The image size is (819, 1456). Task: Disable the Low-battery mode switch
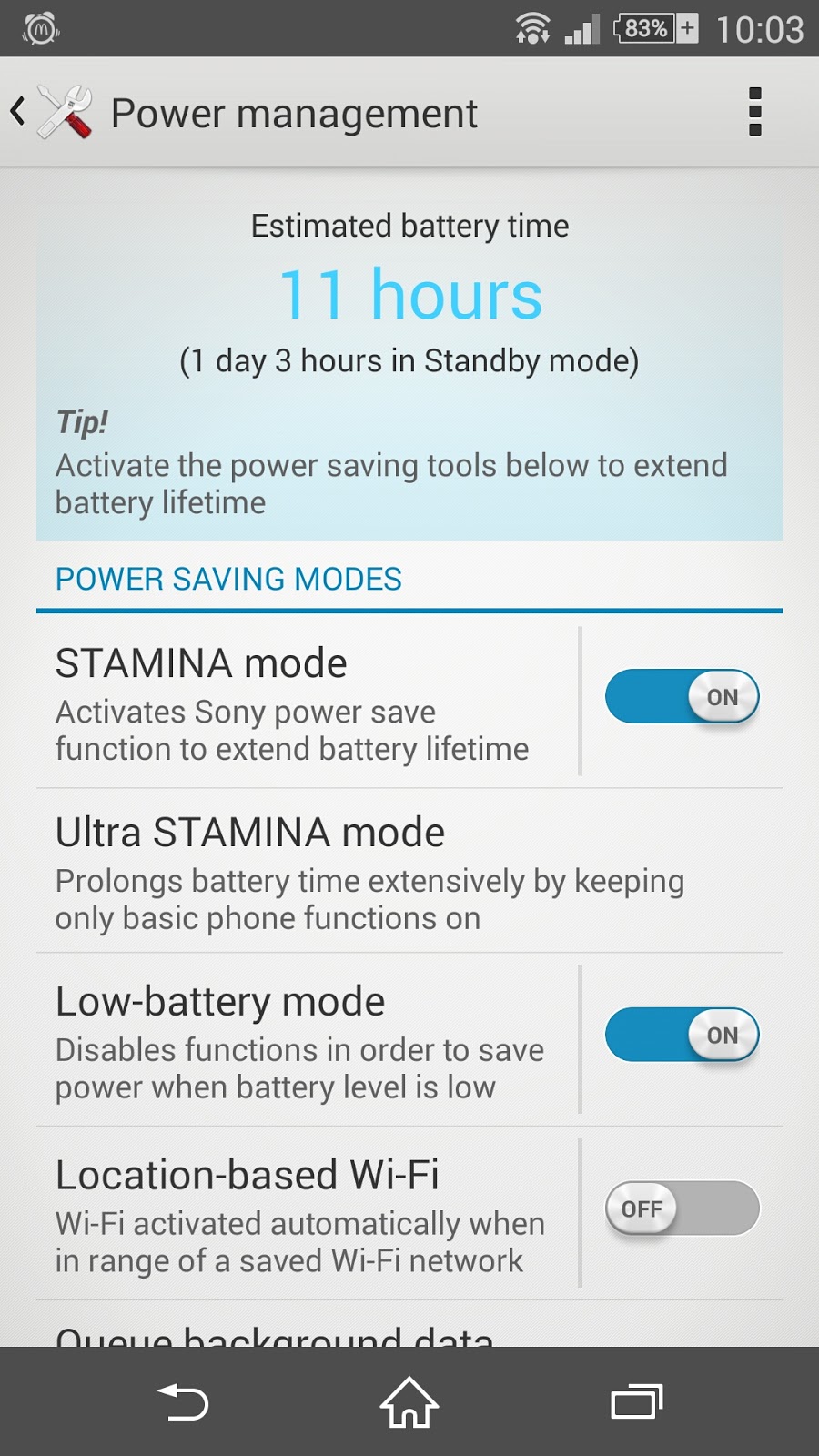[x=682, y=1036]
